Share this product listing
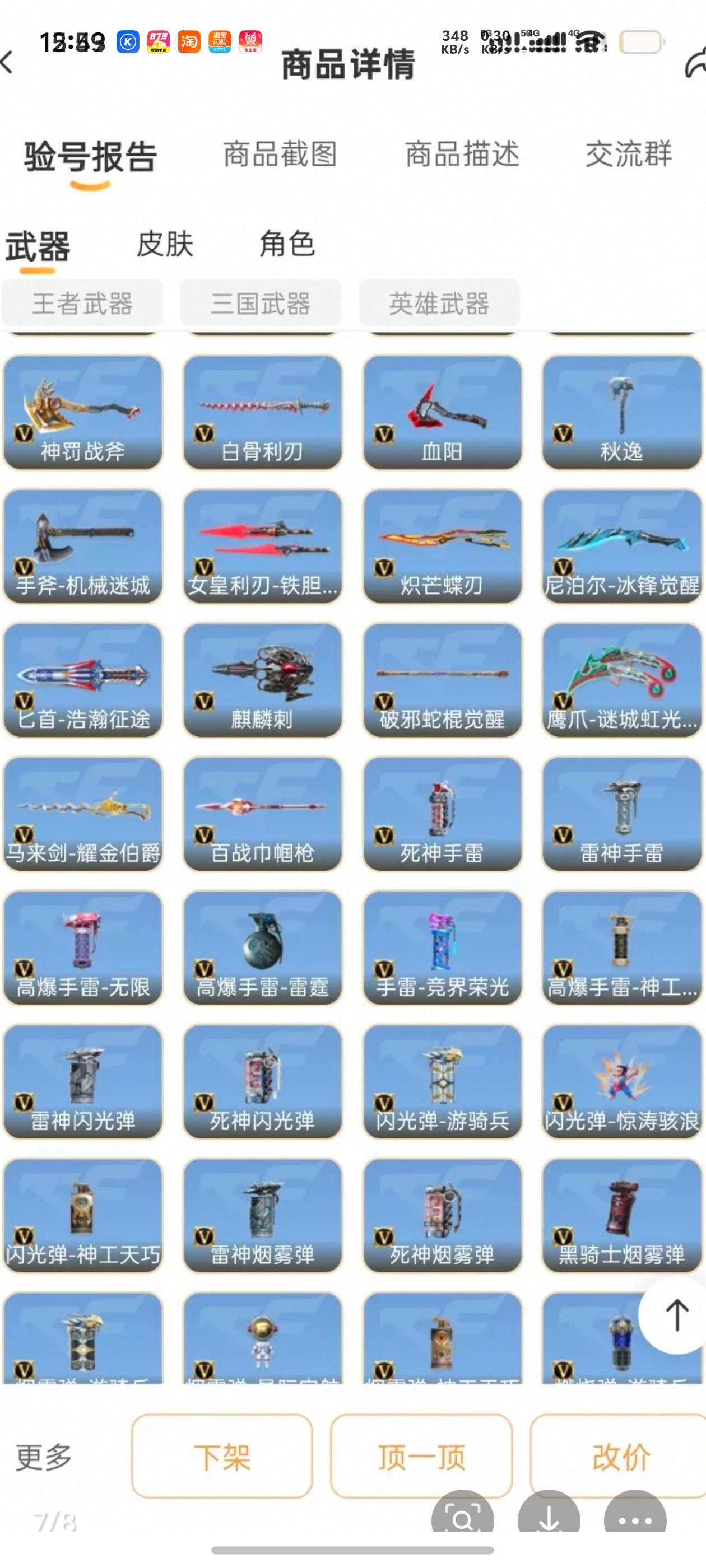The height and width of the screenshot is (1568, 706). [694, 64]
